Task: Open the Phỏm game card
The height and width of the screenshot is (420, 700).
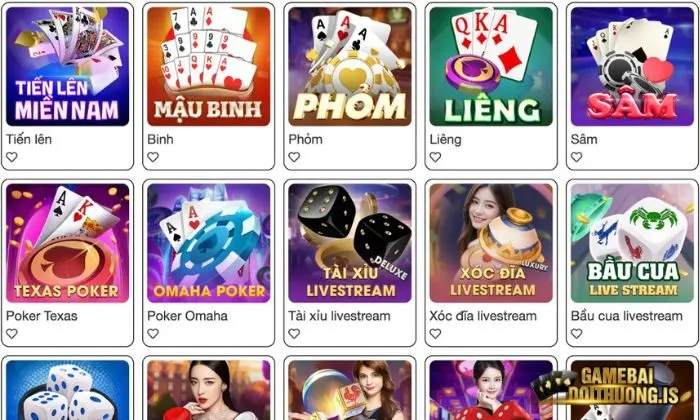Action: click(350, 67)
